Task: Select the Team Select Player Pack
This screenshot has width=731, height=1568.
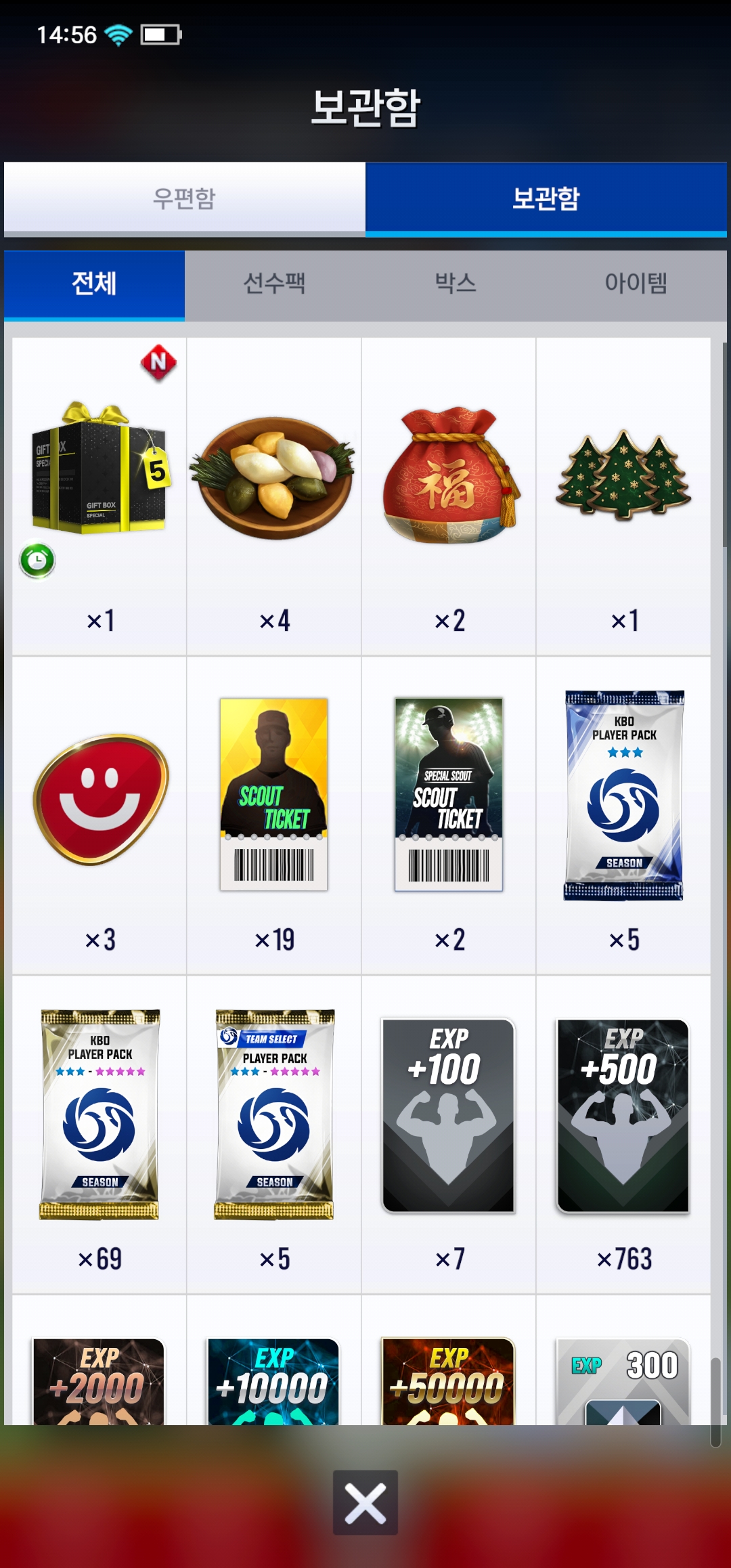Action: point(274,1114)
